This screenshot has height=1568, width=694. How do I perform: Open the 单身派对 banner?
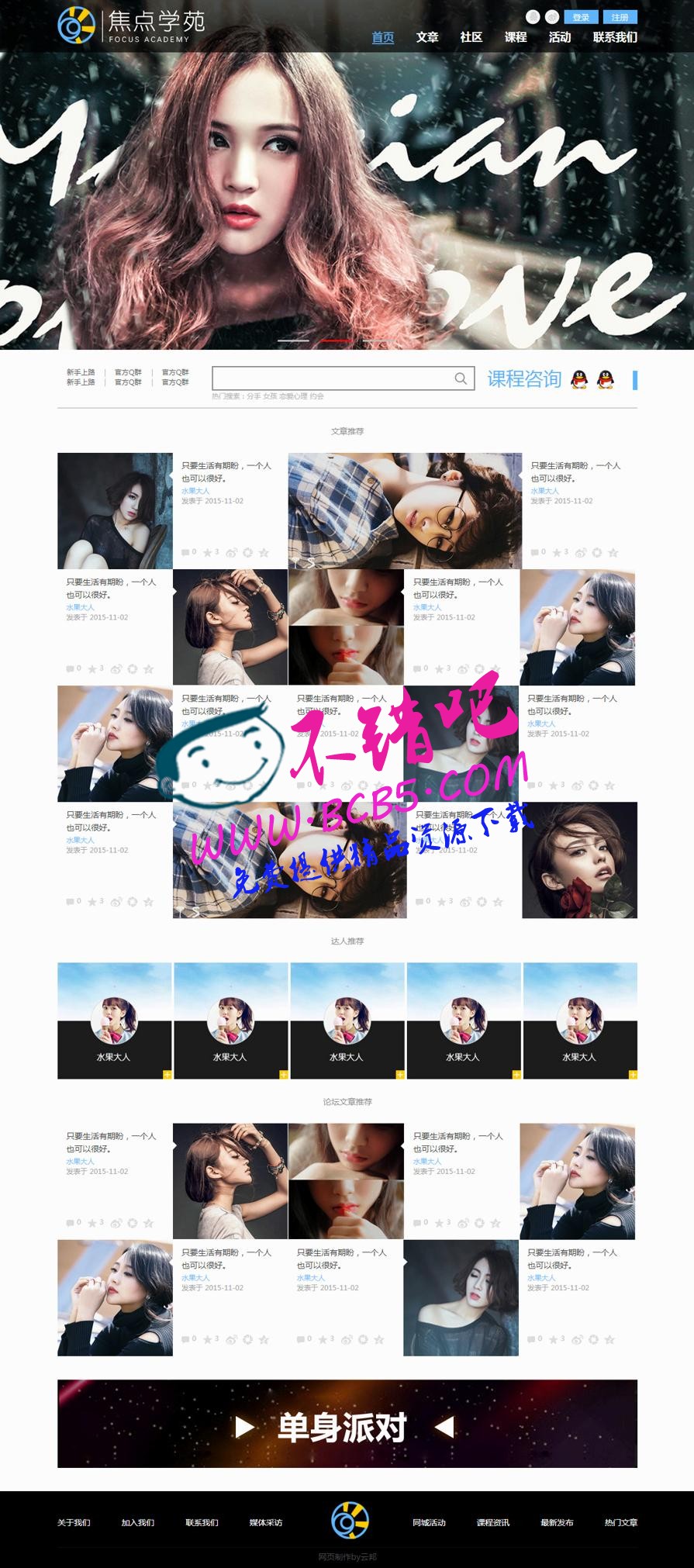pos(347,1423)
